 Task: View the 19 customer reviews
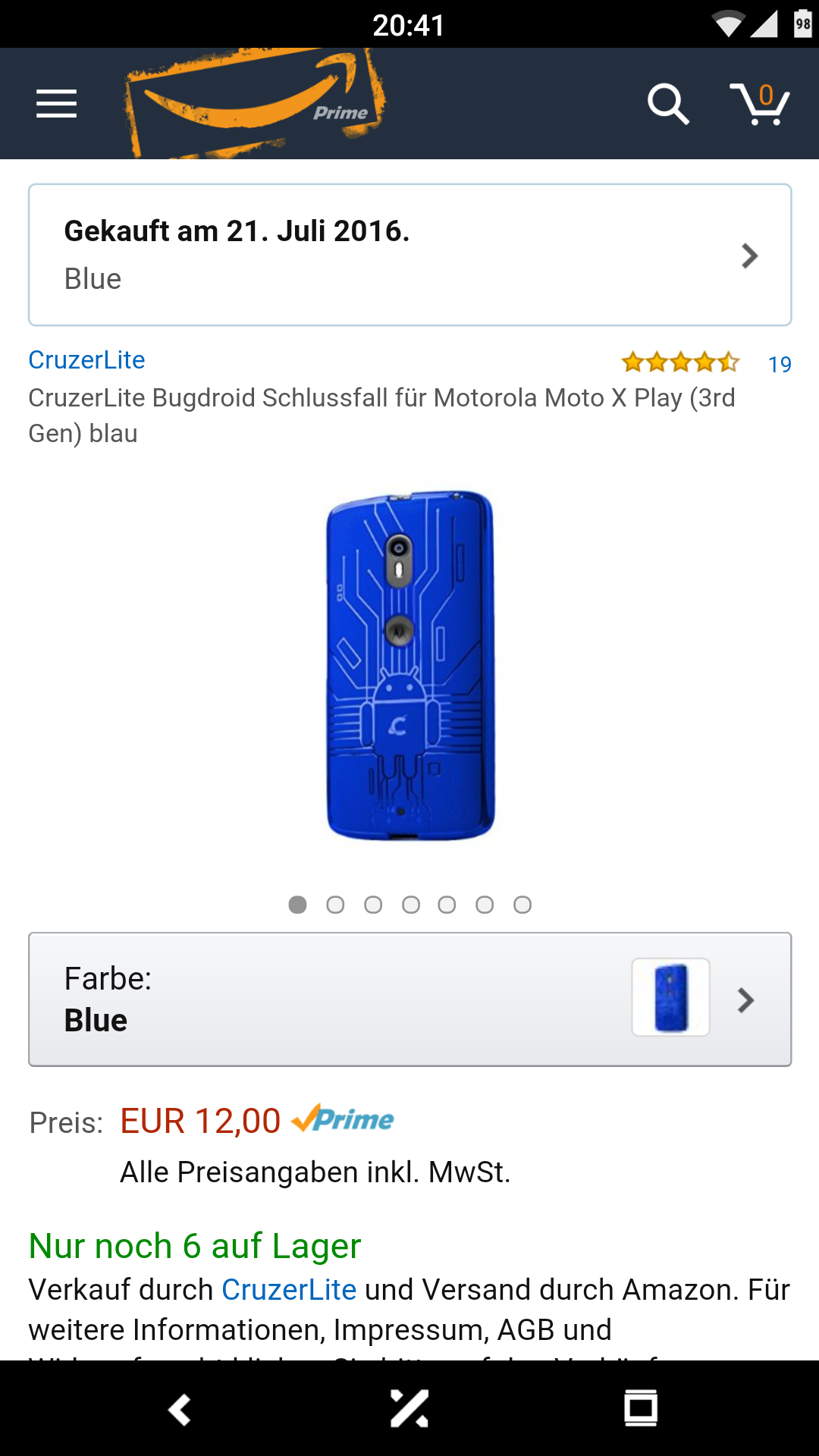click(779, 365)
